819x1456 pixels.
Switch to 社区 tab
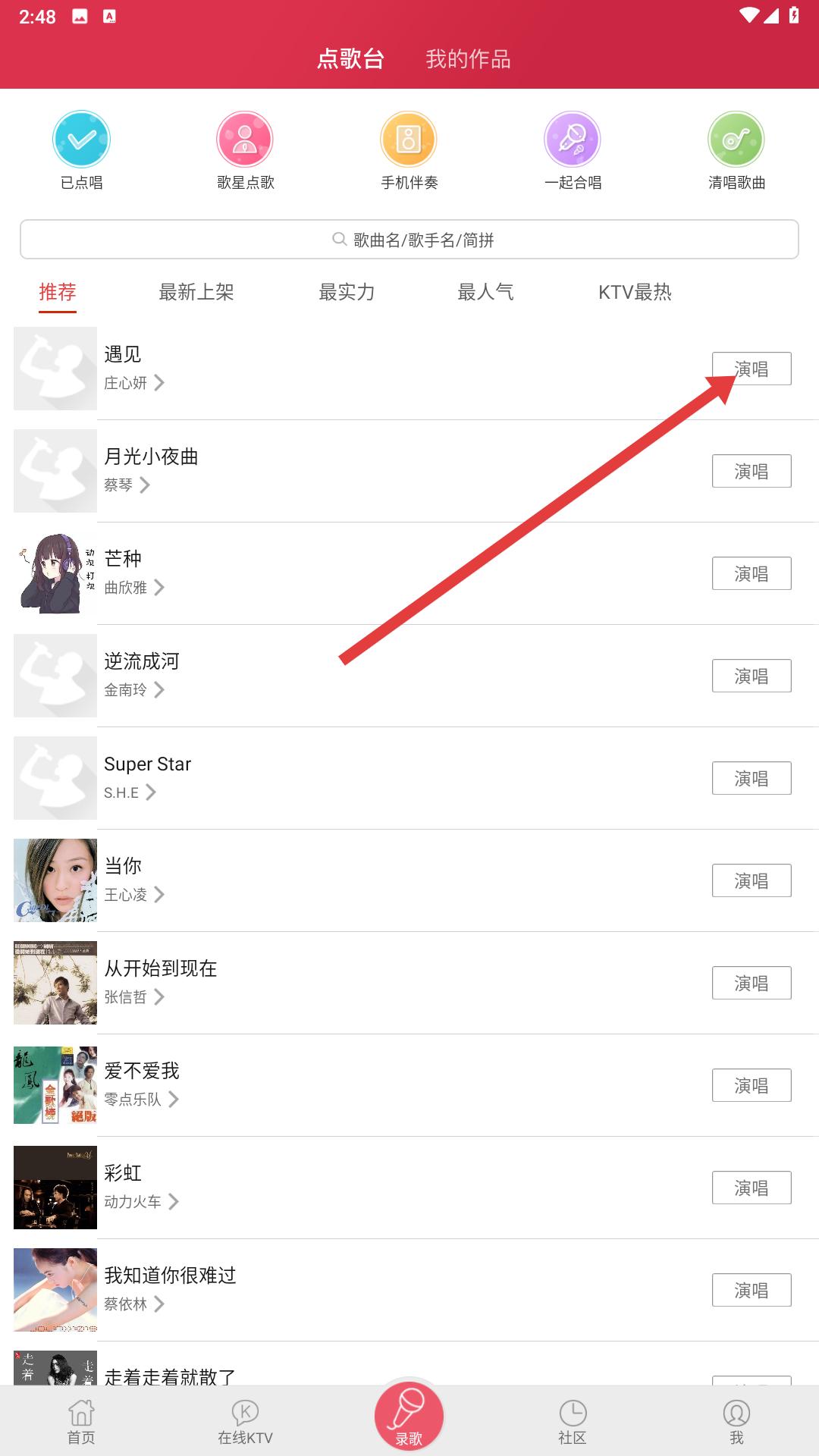click(x=573, y=1422)
